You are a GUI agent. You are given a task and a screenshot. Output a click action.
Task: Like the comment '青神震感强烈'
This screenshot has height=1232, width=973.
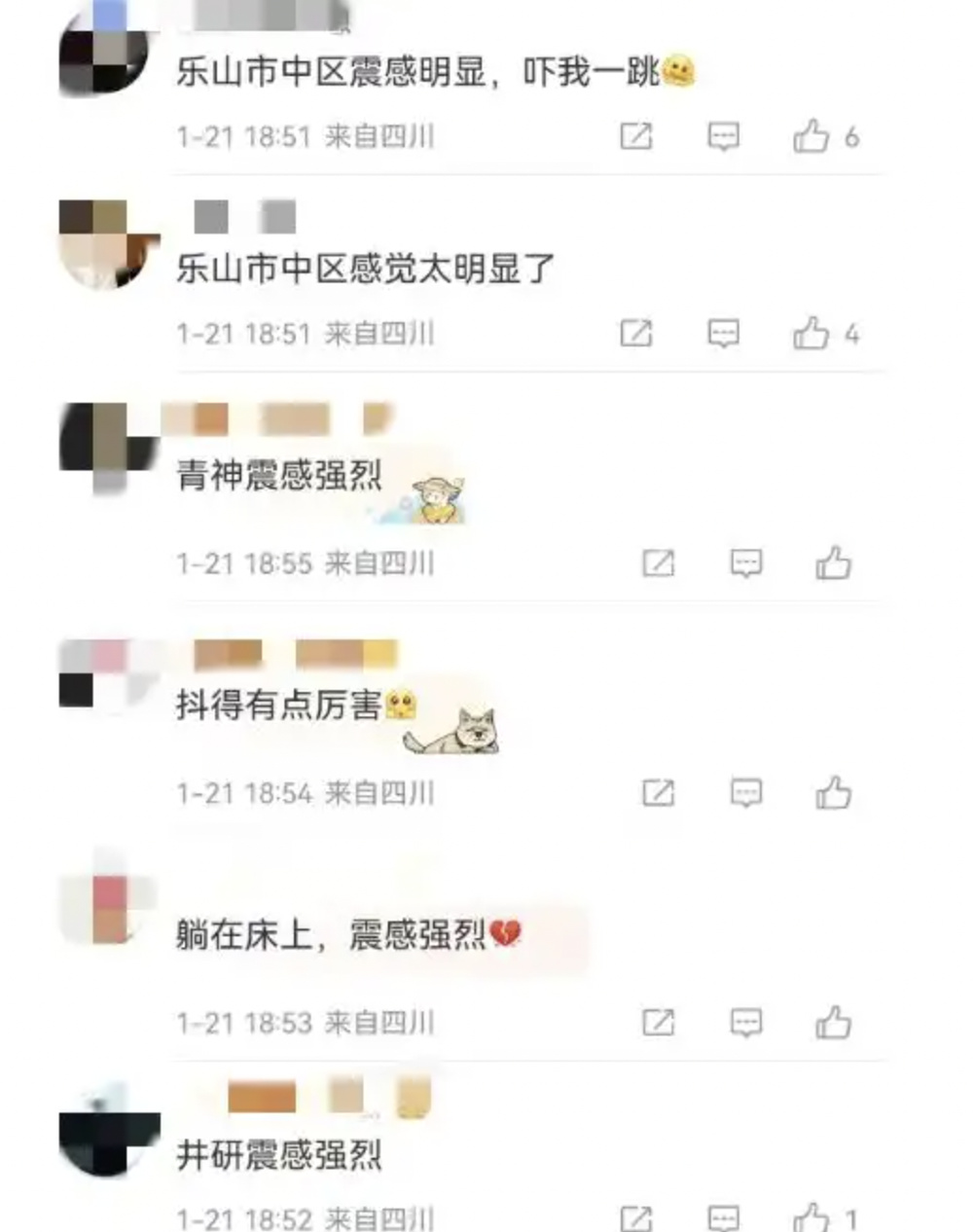tap(834, 563)
